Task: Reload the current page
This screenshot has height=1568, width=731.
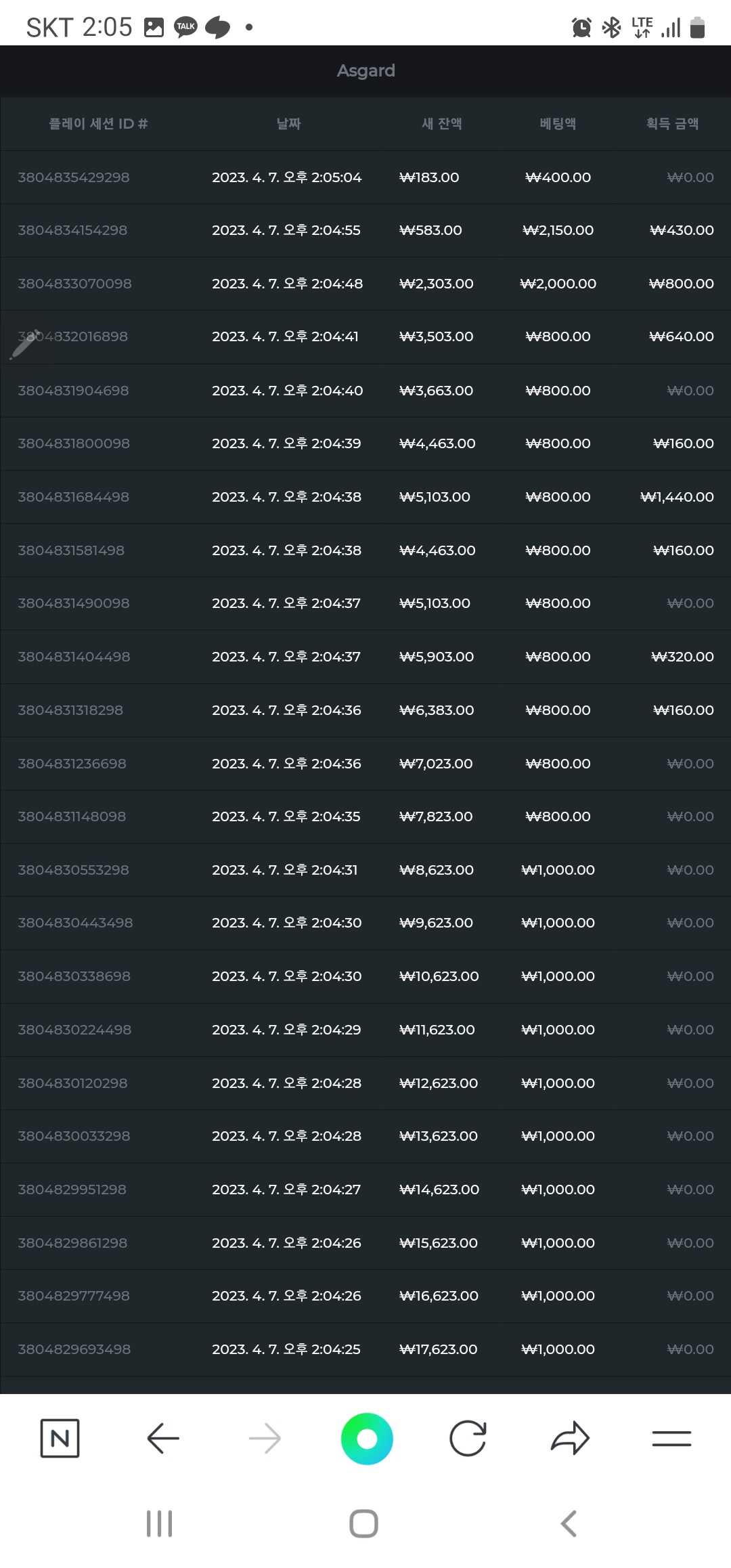Action: point(468,1438)
